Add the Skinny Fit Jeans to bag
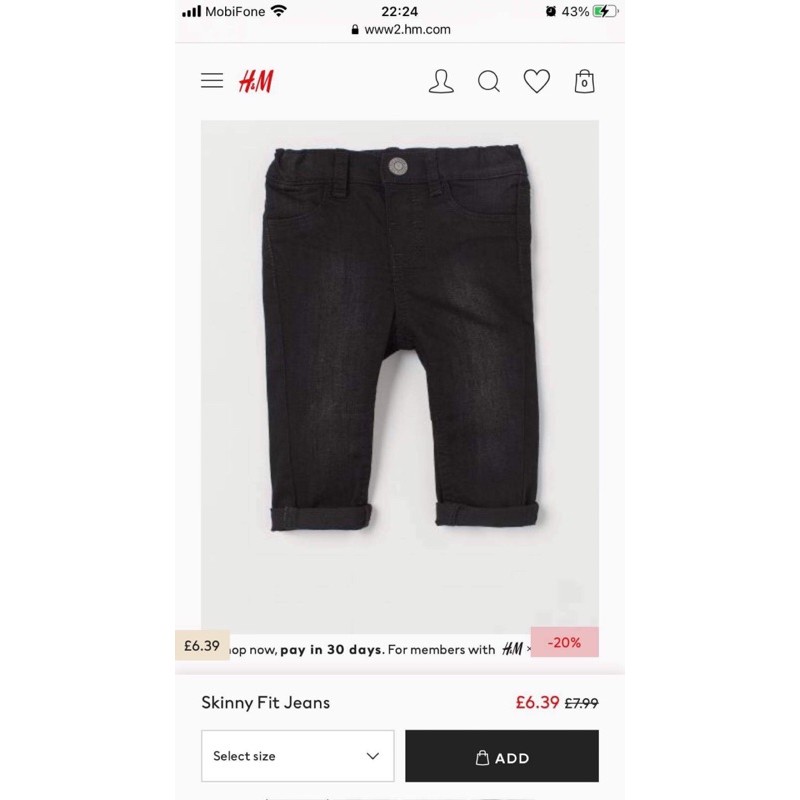Screen dimensions: 800x800 tap(502, 757)
